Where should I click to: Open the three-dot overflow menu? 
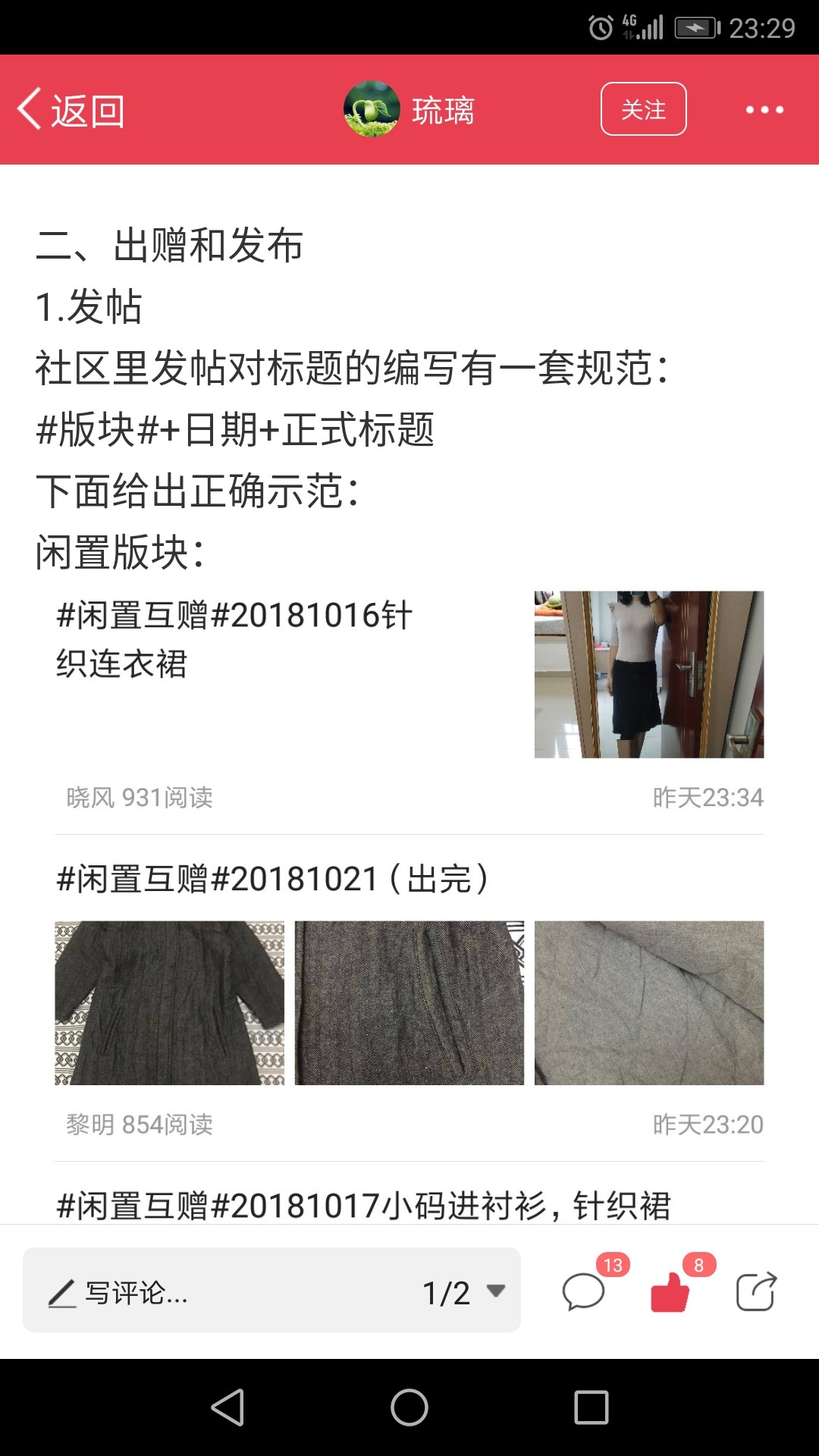click(764, 110)
